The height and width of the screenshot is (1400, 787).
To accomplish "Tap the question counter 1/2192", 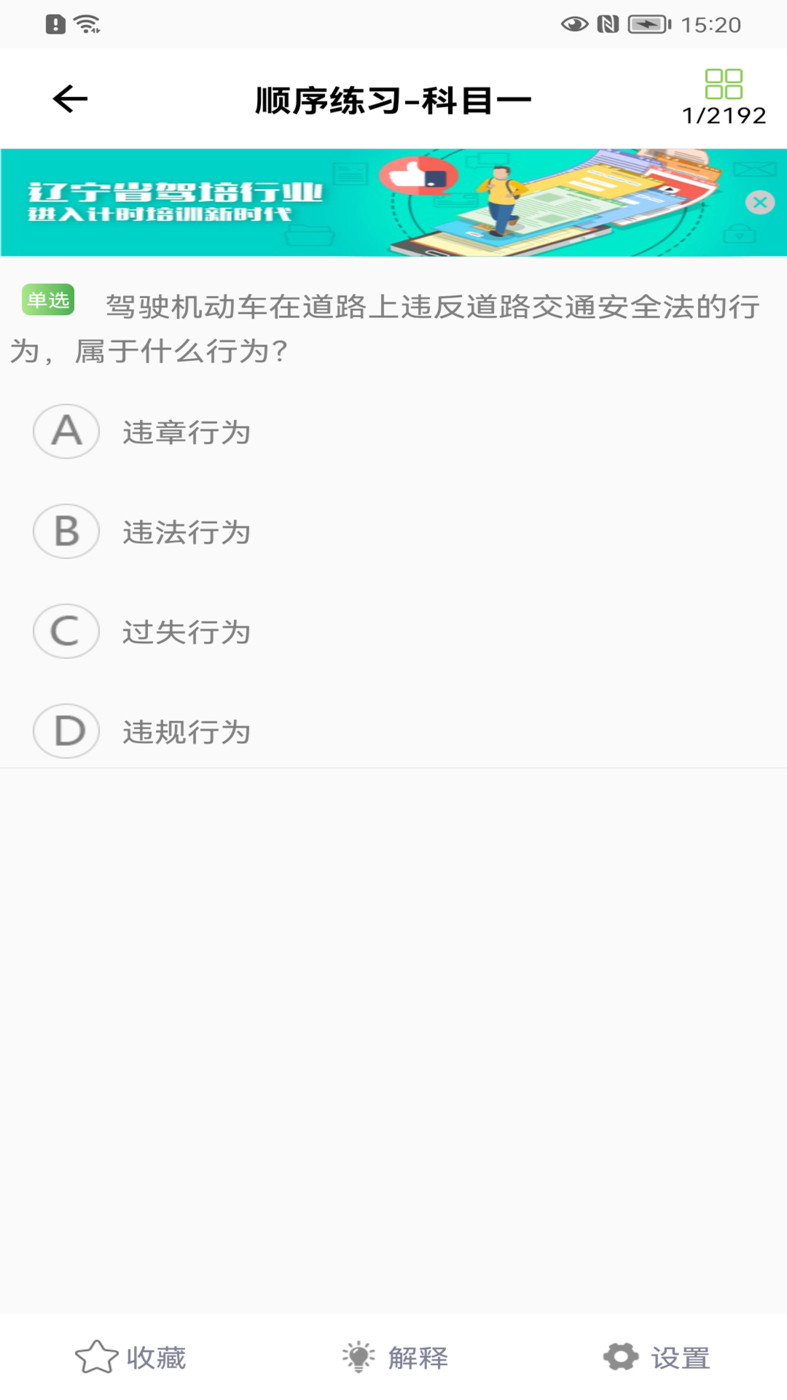I will [725, 115].
